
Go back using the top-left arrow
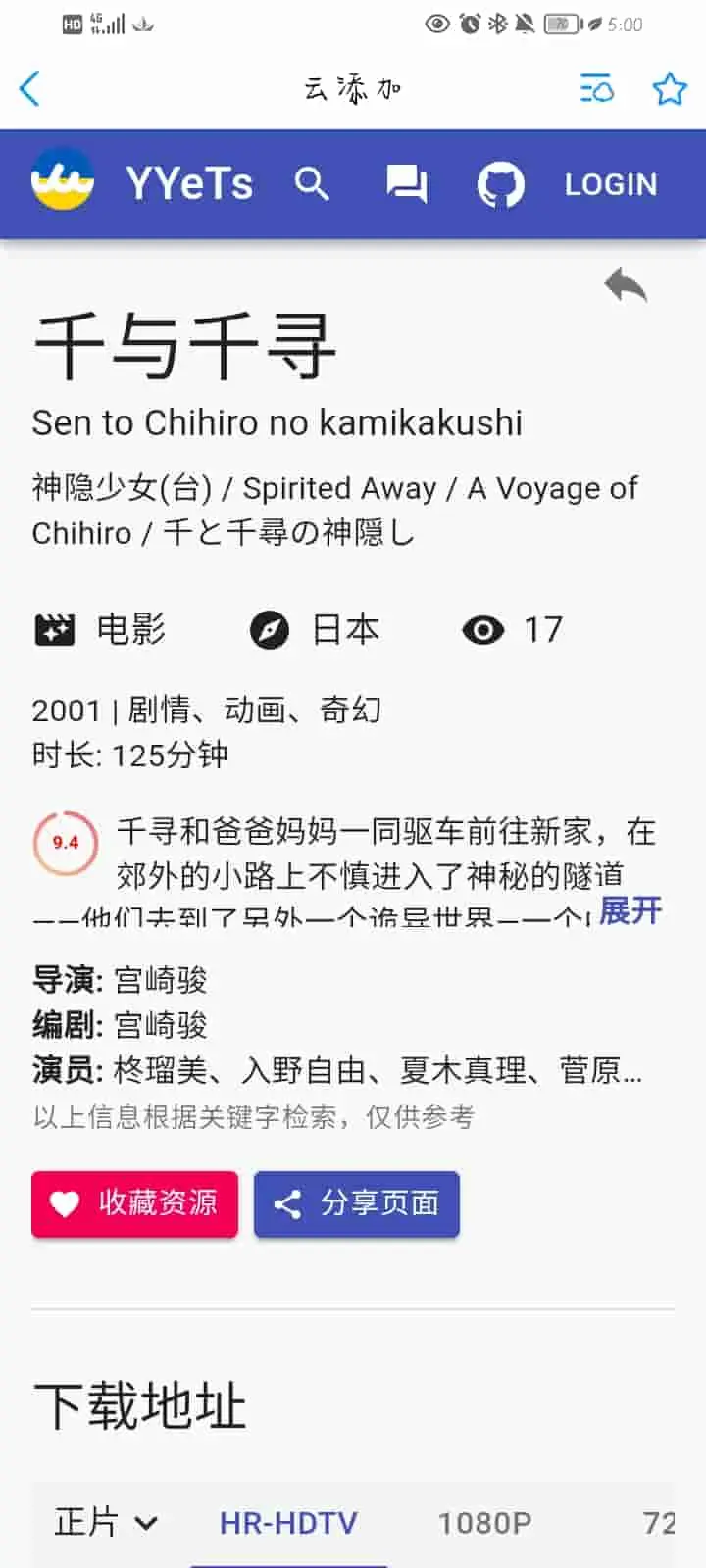pyautogui.click(x=29, y=88)
